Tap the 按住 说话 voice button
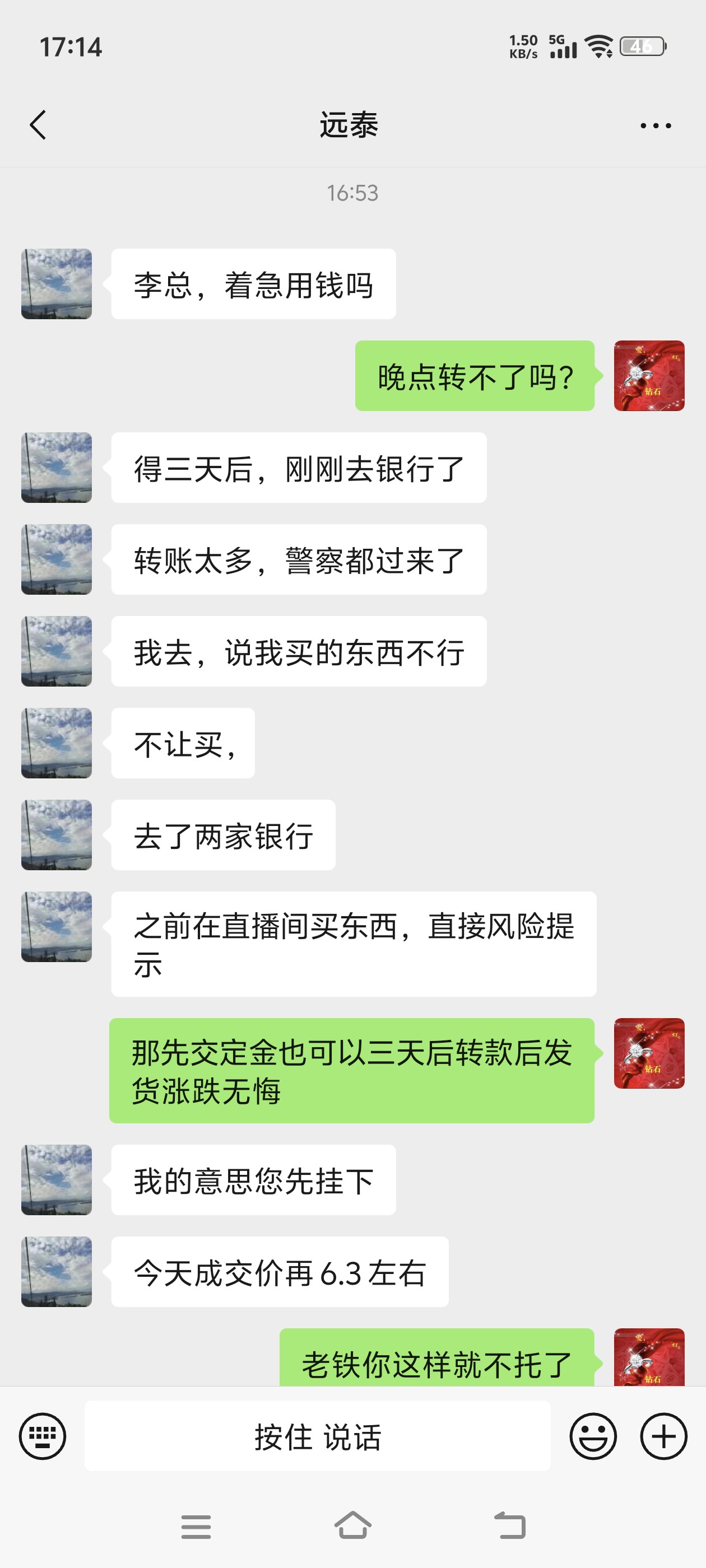 317,1436
